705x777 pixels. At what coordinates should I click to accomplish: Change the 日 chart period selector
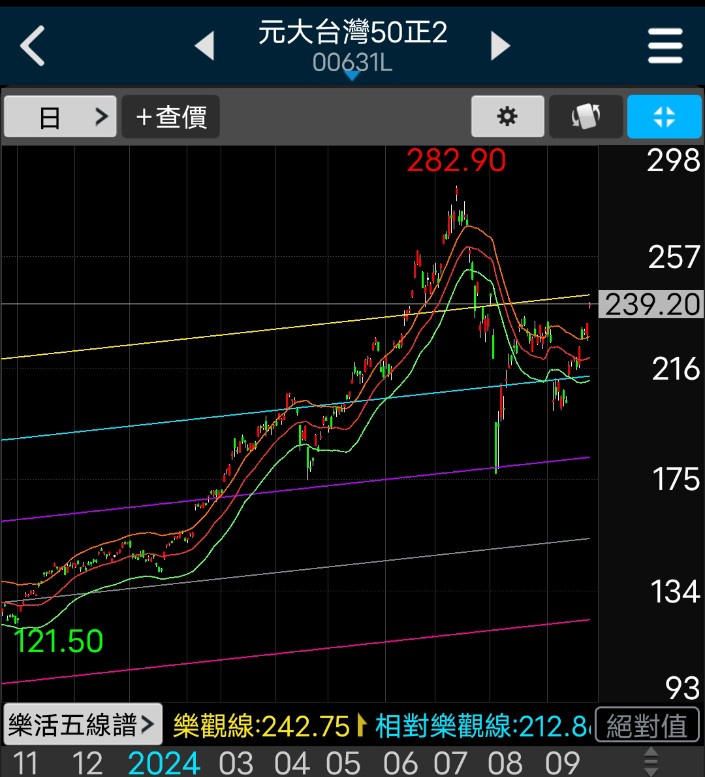click(61, 117)
